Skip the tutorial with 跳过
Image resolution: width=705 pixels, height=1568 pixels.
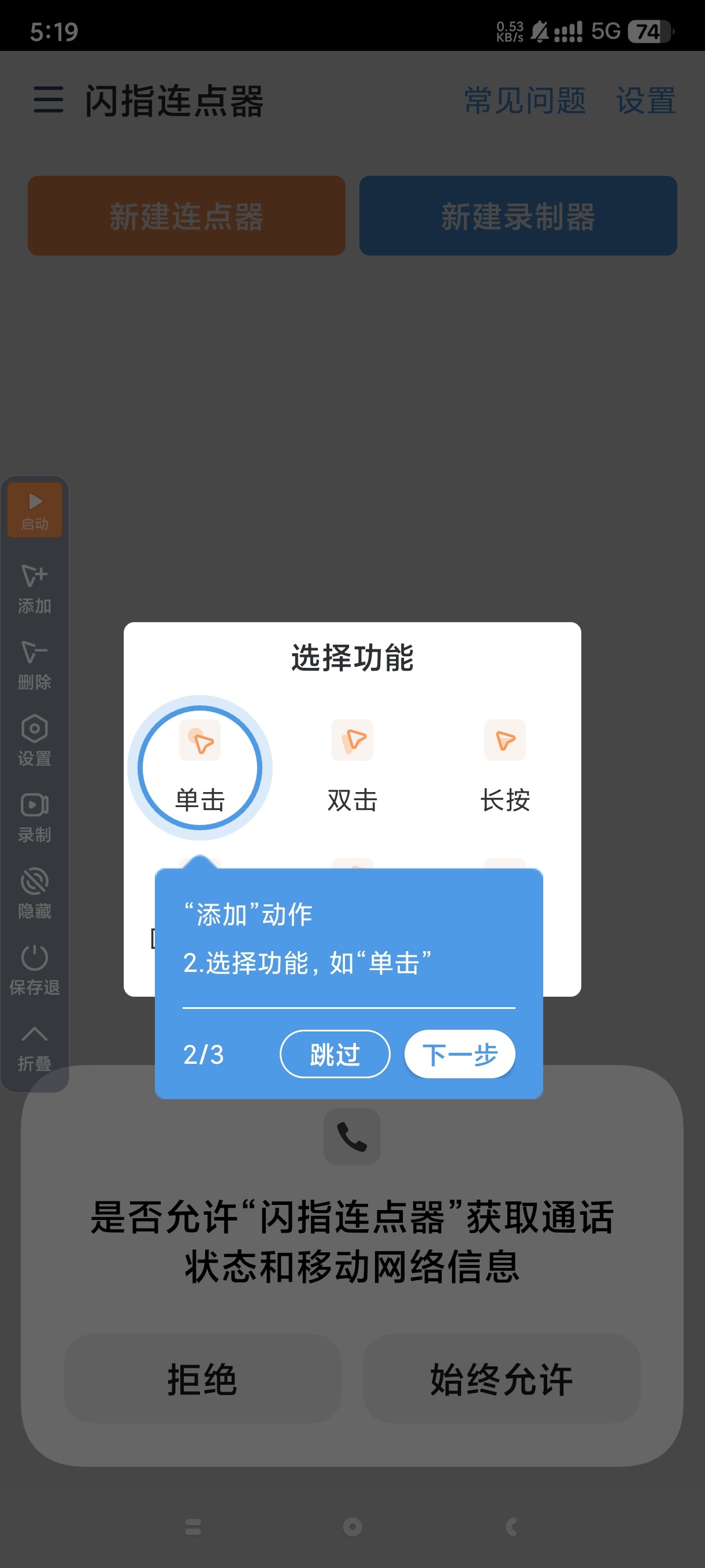point(335,1053)
